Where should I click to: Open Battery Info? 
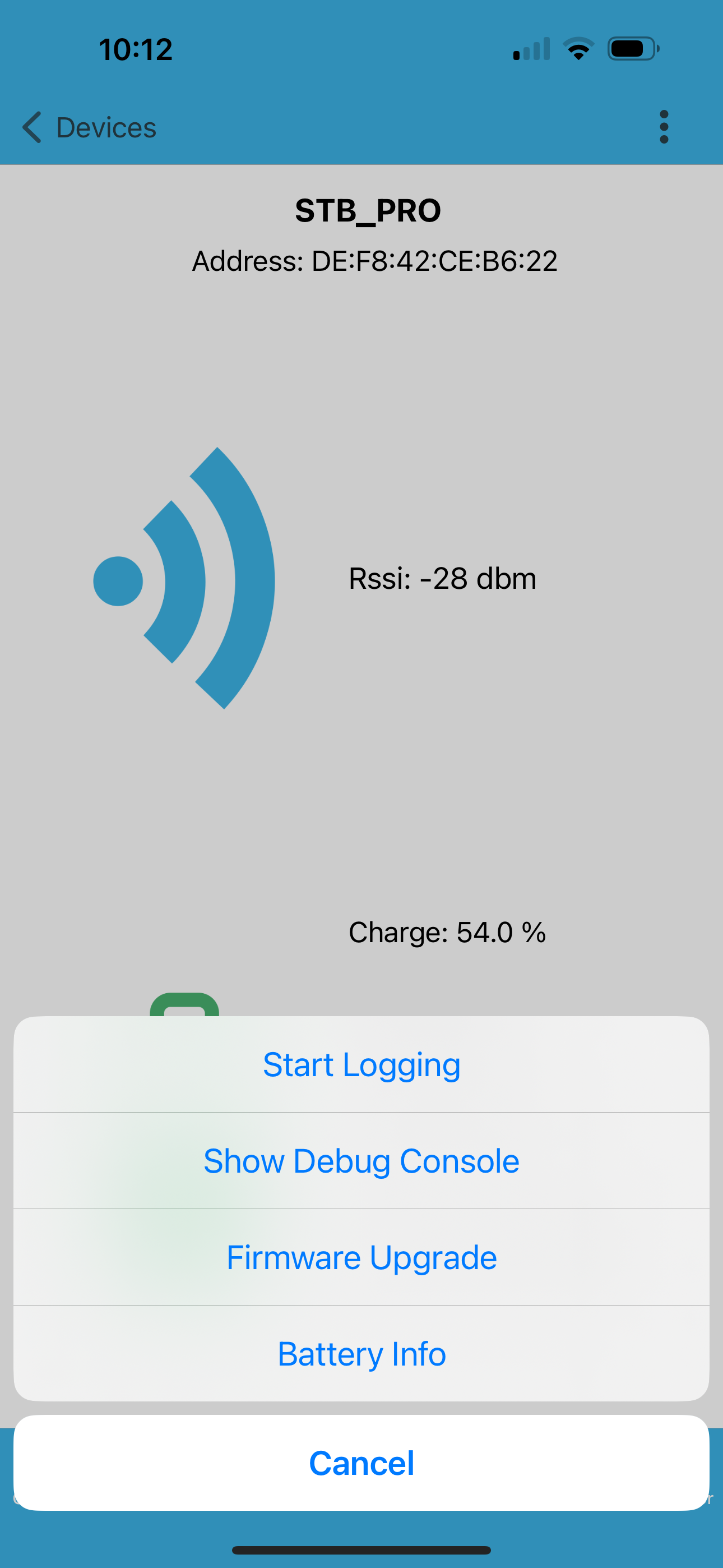click(361, 1354)
